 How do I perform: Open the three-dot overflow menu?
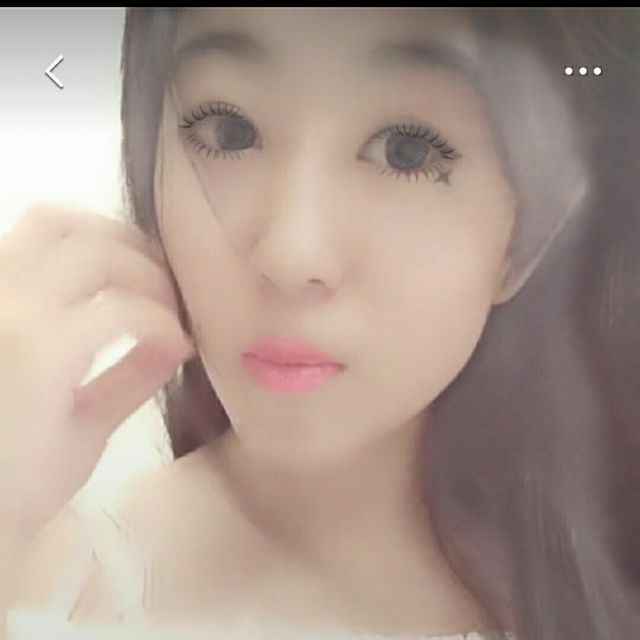pyautogui.click(x=582, y=71)
